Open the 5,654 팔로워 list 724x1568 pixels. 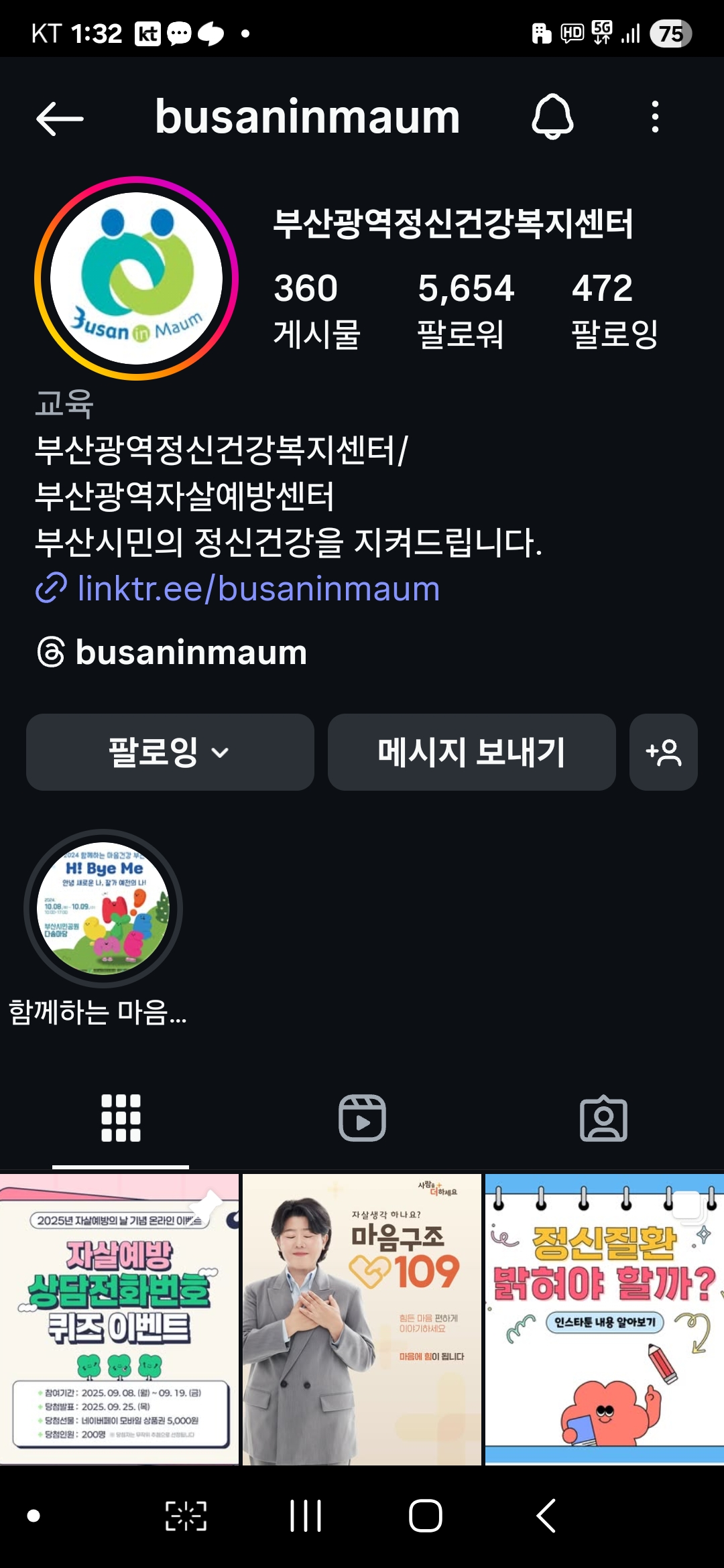(x=465, y=310)
